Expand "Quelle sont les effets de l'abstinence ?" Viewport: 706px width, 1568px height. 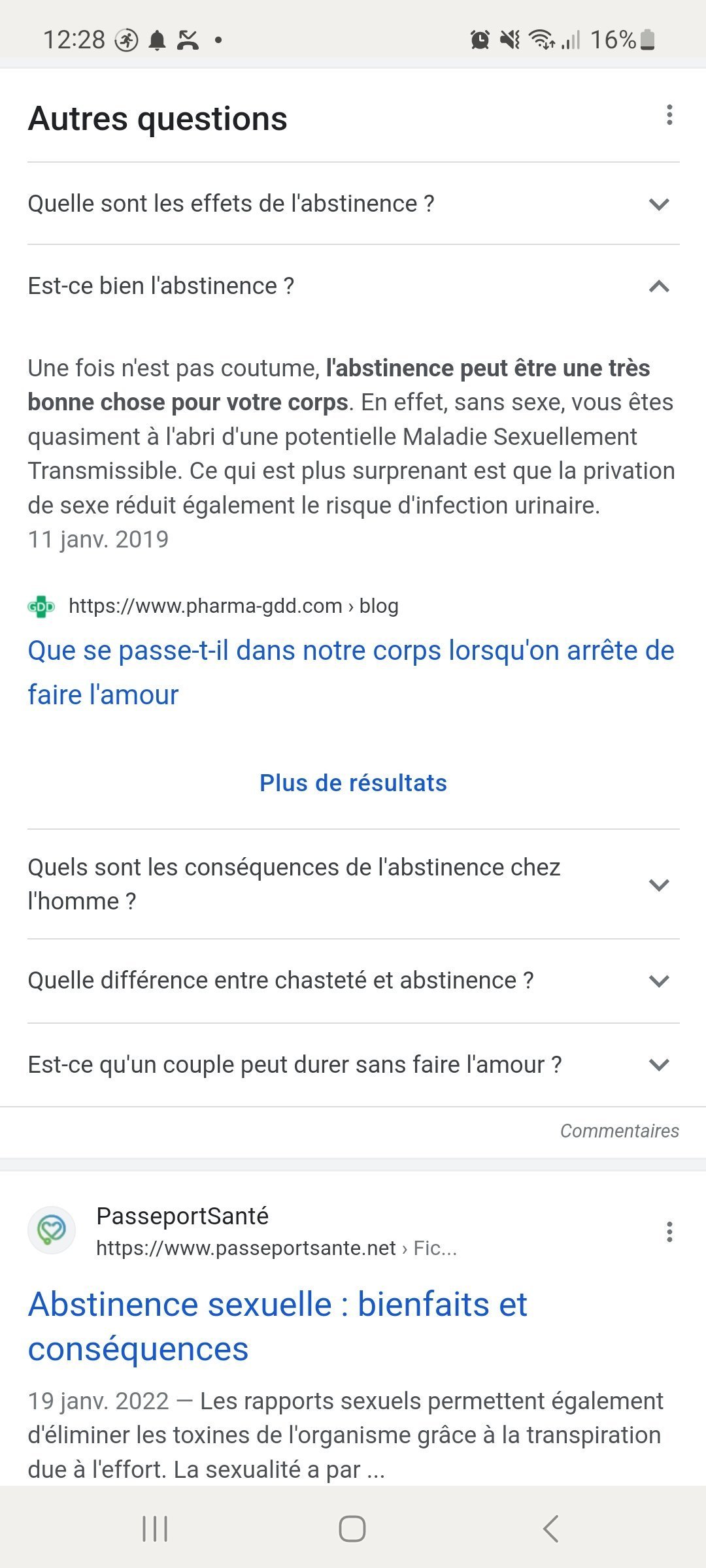[x=353, y=204]
